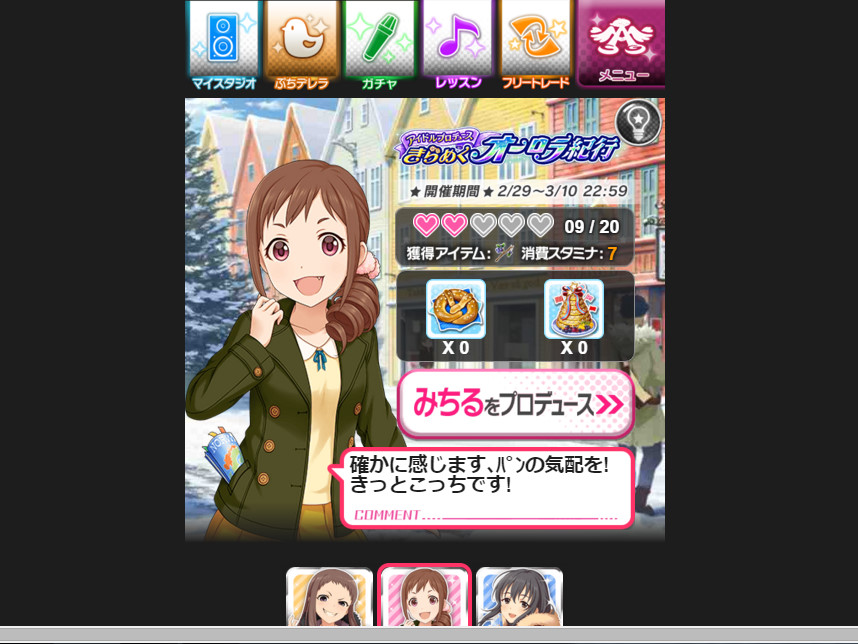Choose the black-haired idol portrait

(x=519, y=598)
